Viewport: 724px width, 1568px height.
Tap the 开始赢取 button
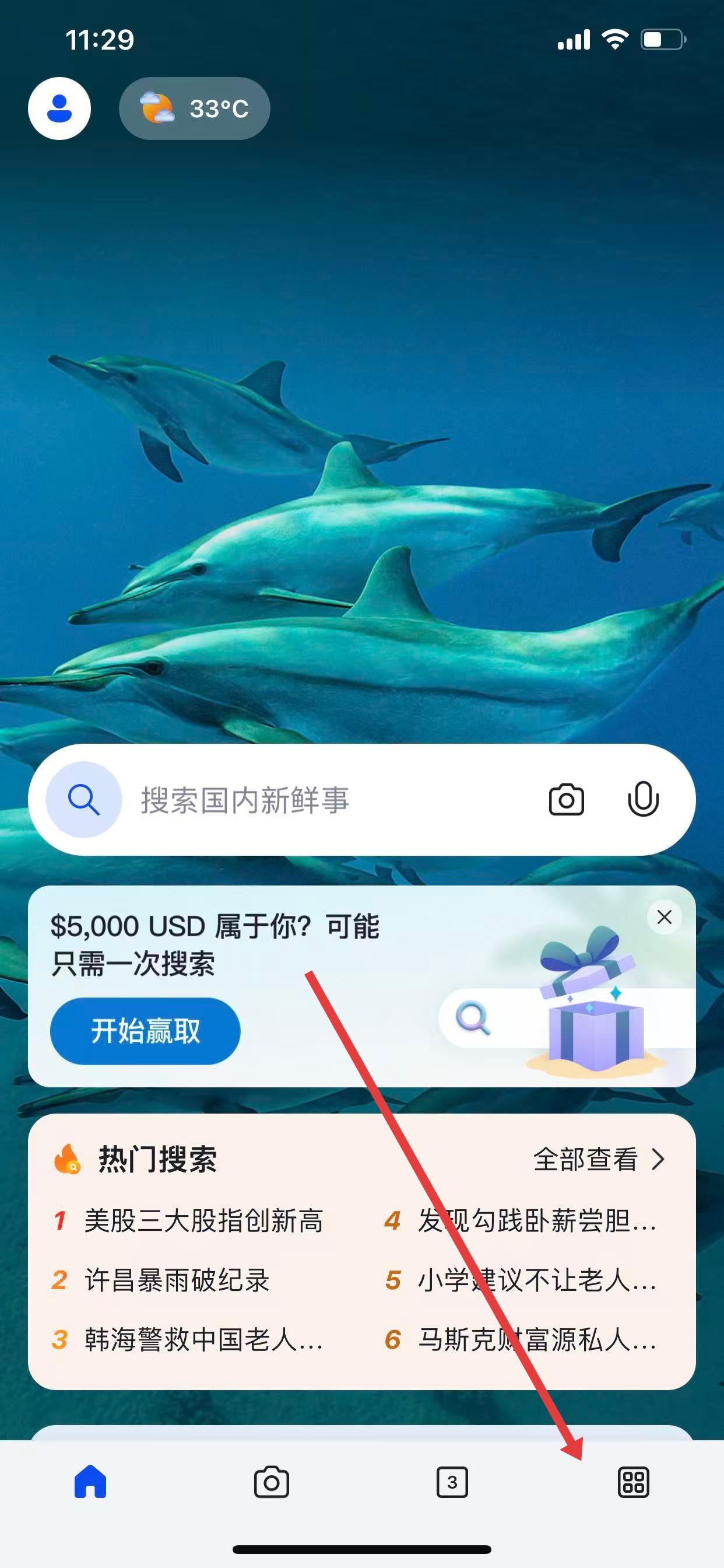click(145, 1031)
